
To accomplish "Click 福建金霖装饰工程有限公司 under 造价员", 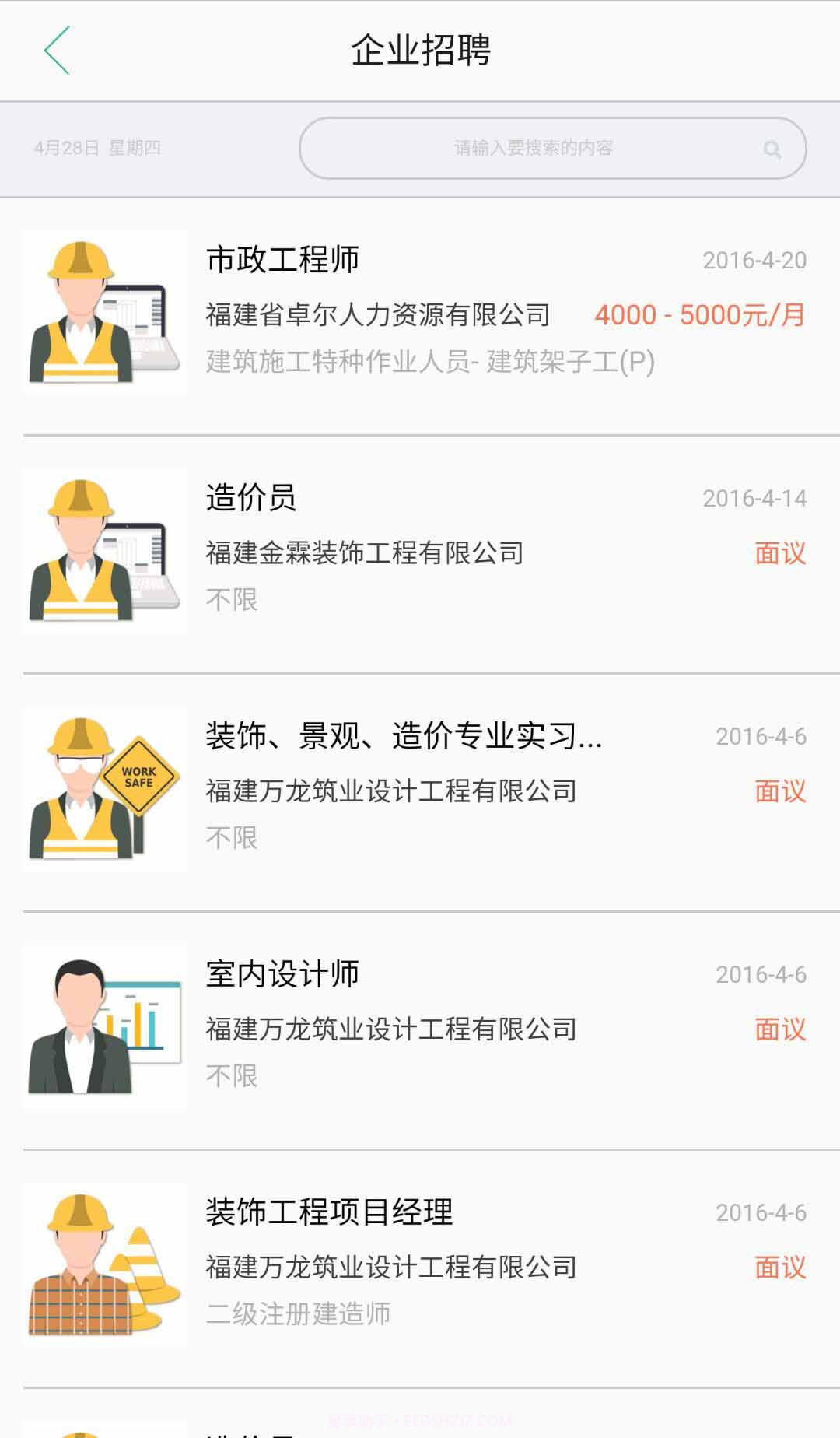I will pyautogui.click(x=366, y=554).
